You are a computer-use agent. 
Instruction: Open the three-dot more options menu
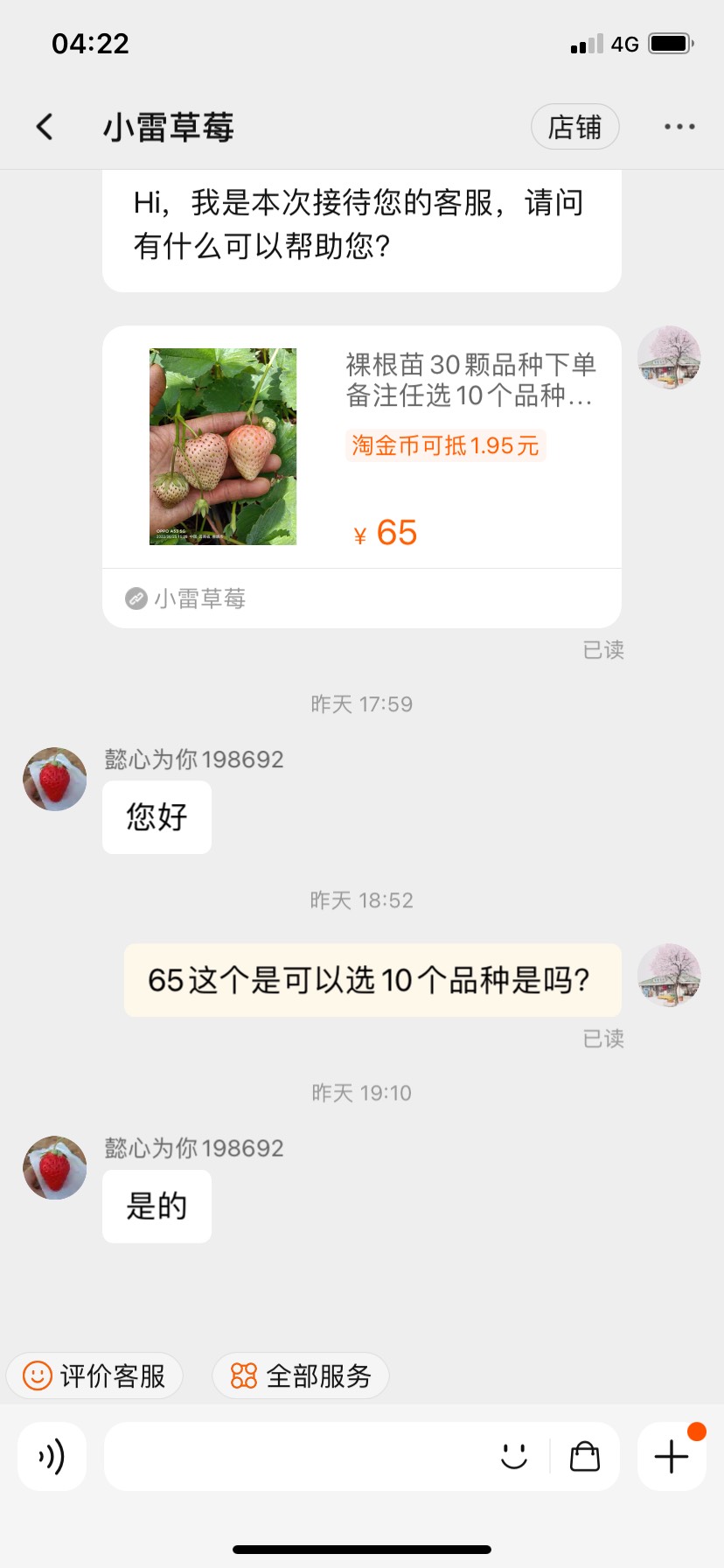[679, 127]
